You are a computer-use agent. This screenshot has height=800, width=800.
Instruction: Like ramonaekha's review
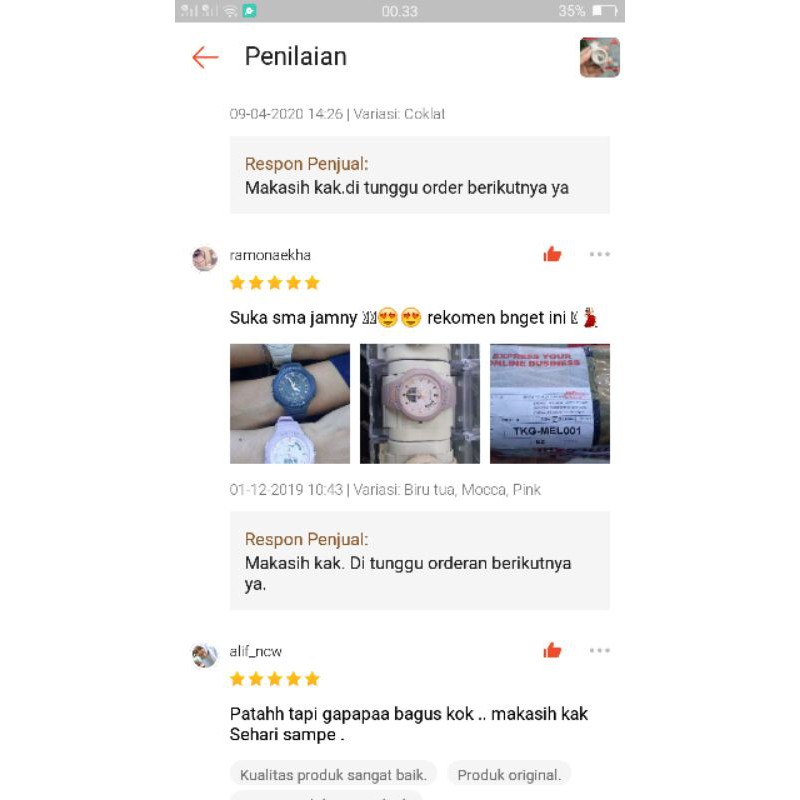(552, 254)
